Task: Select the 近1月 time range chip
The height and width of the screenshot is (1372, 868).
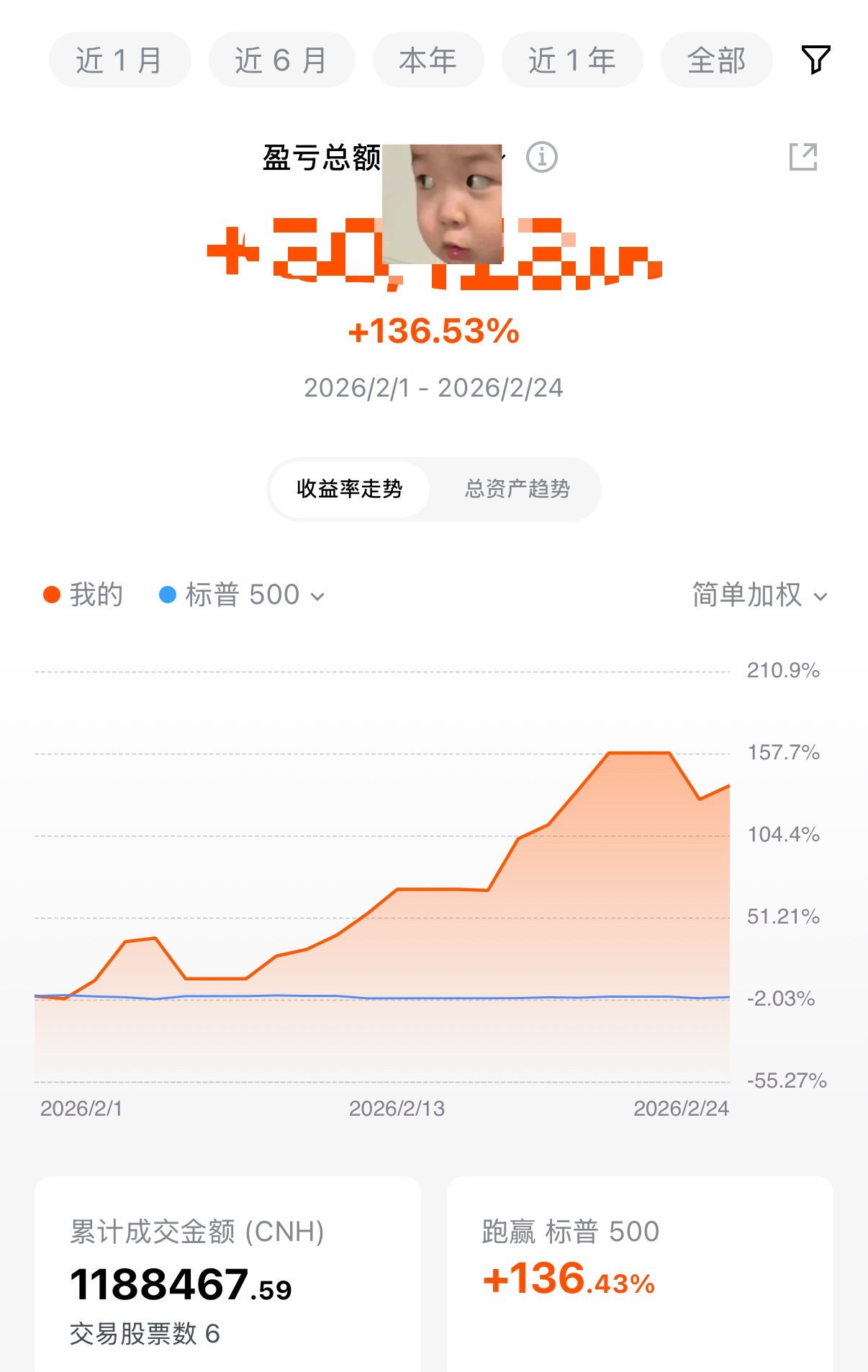Action: click(119, 60)
